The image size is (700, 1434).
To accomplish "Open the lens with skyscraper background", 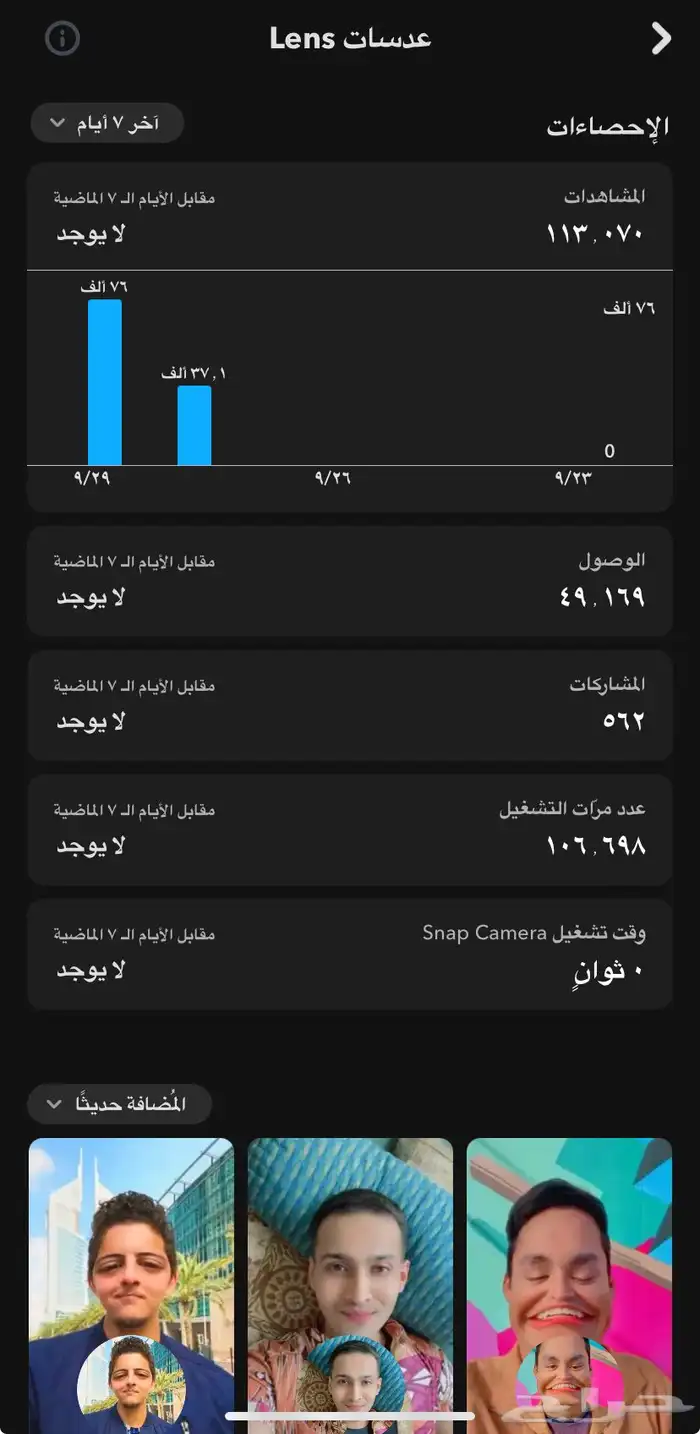I will (x=131, y=1286).
